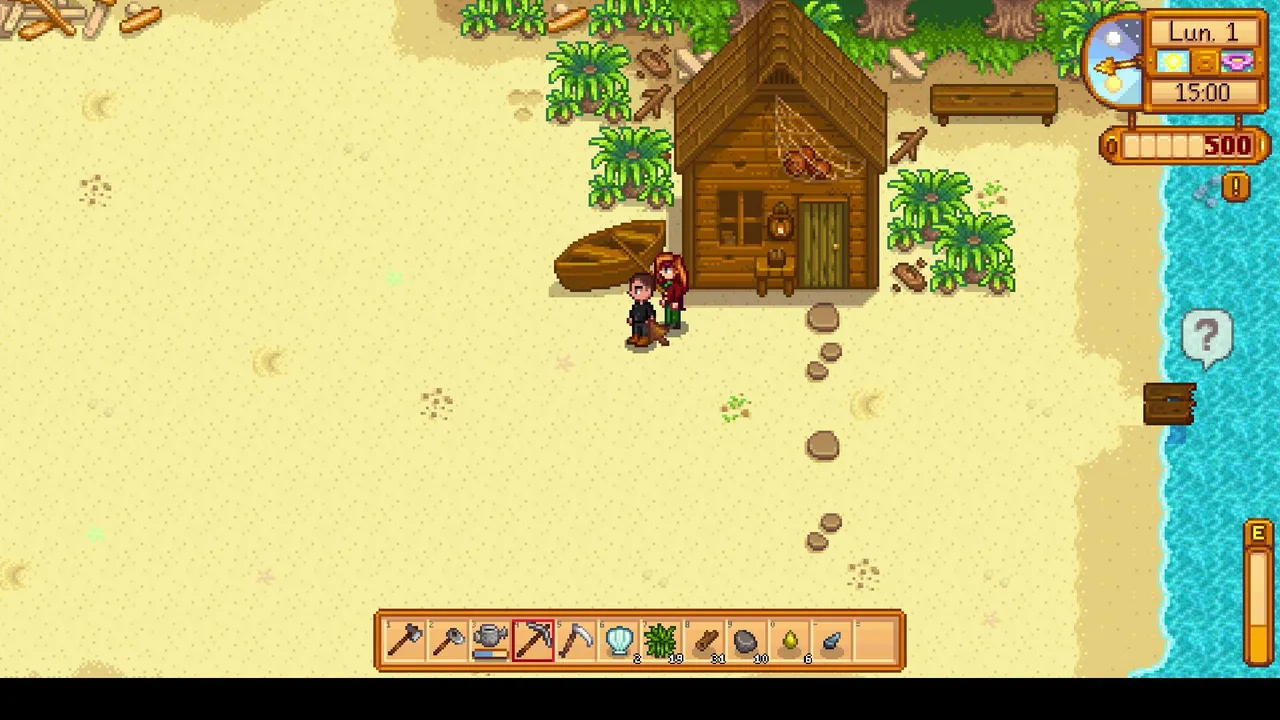Open the journal exclamation mark icon

click(1237, 187)
